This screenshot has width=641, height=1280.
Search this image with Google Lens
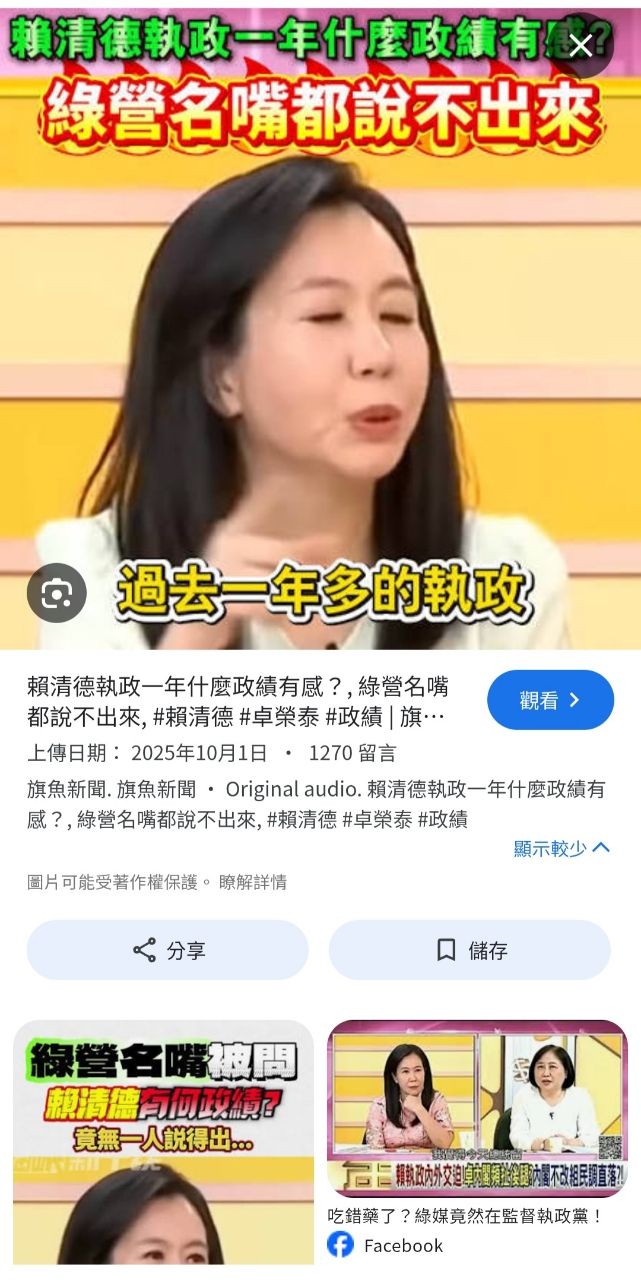coord(57,594)
